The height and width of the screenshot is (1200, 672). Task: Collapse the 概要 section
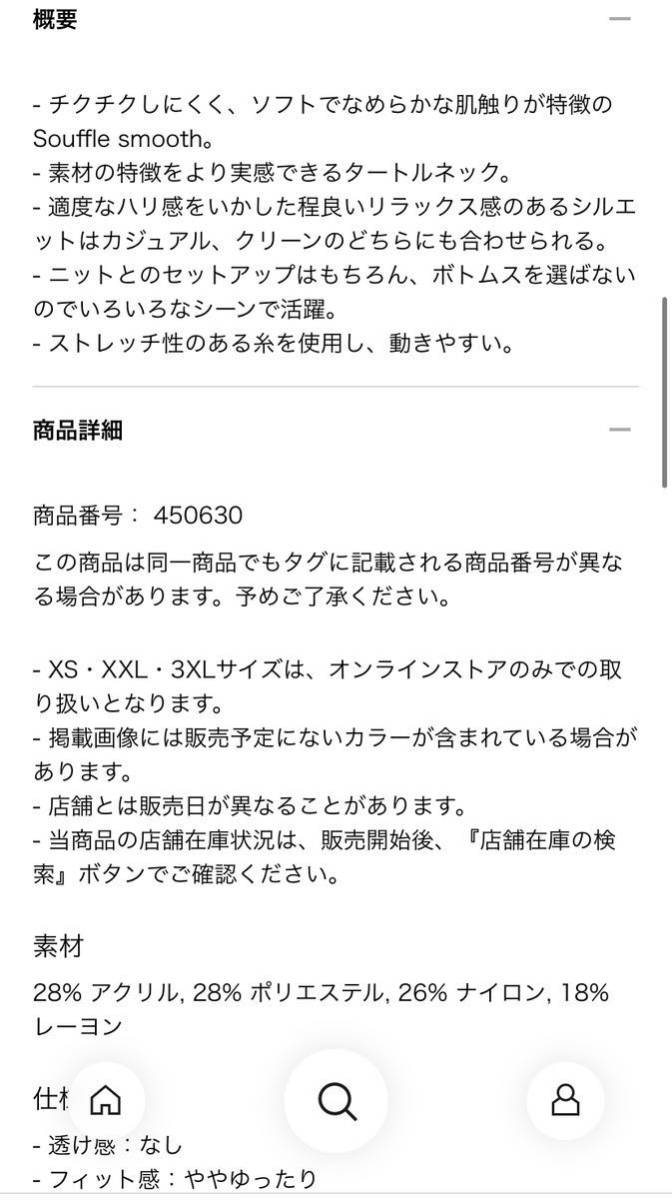(620, 19)
